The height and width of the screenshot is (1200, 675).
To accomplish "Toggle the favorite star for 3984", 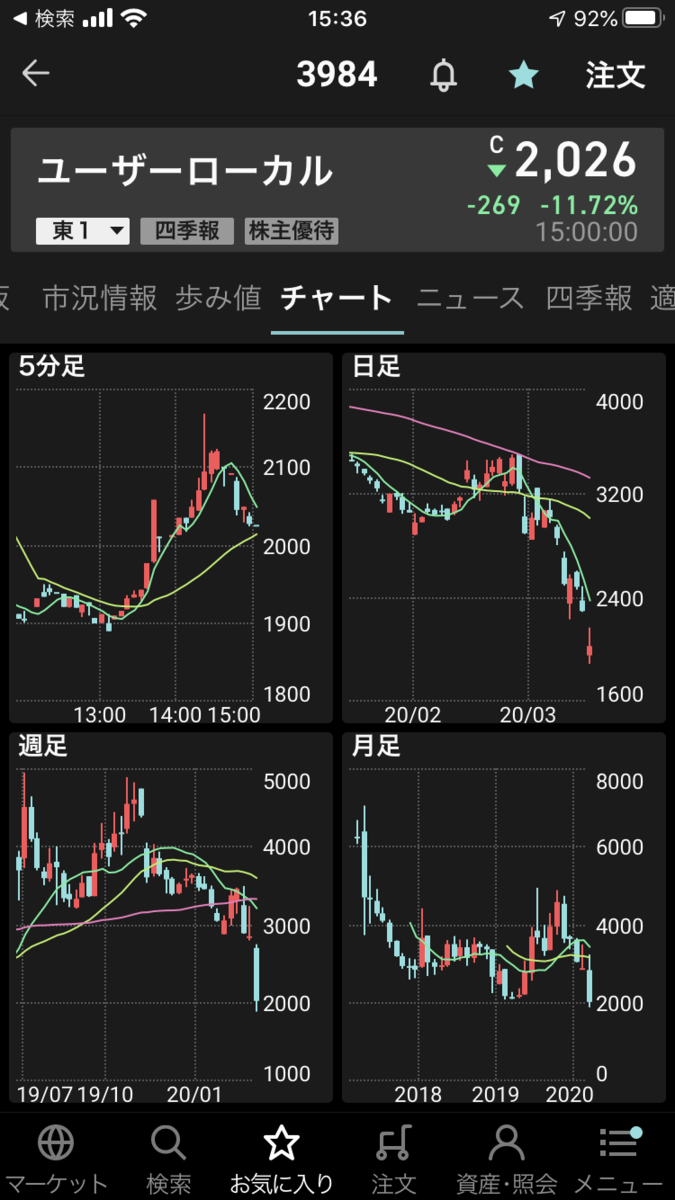I will 522,74.
